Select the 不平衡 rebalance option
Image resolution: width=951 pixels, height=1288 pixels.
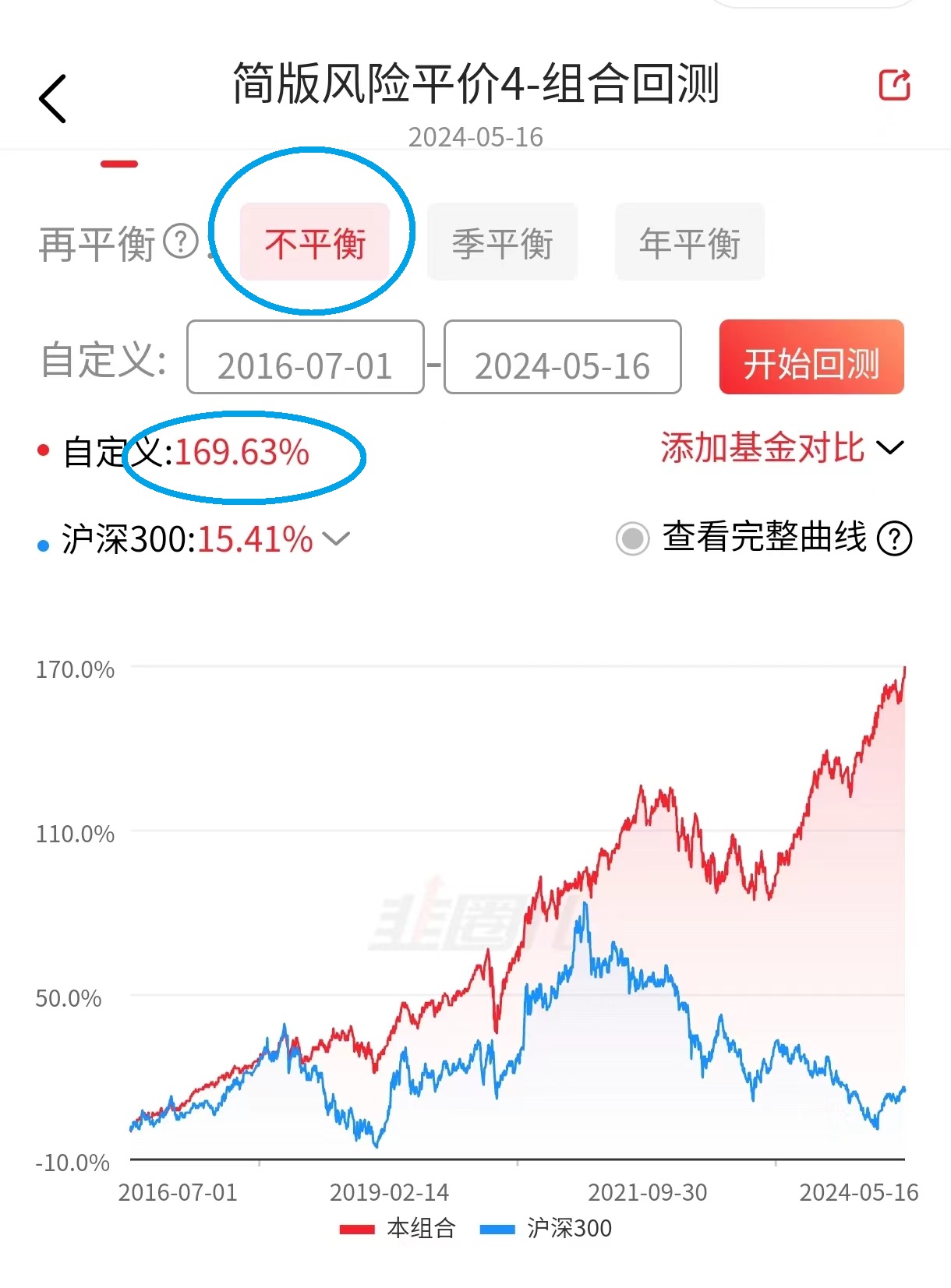pos(315,242)
